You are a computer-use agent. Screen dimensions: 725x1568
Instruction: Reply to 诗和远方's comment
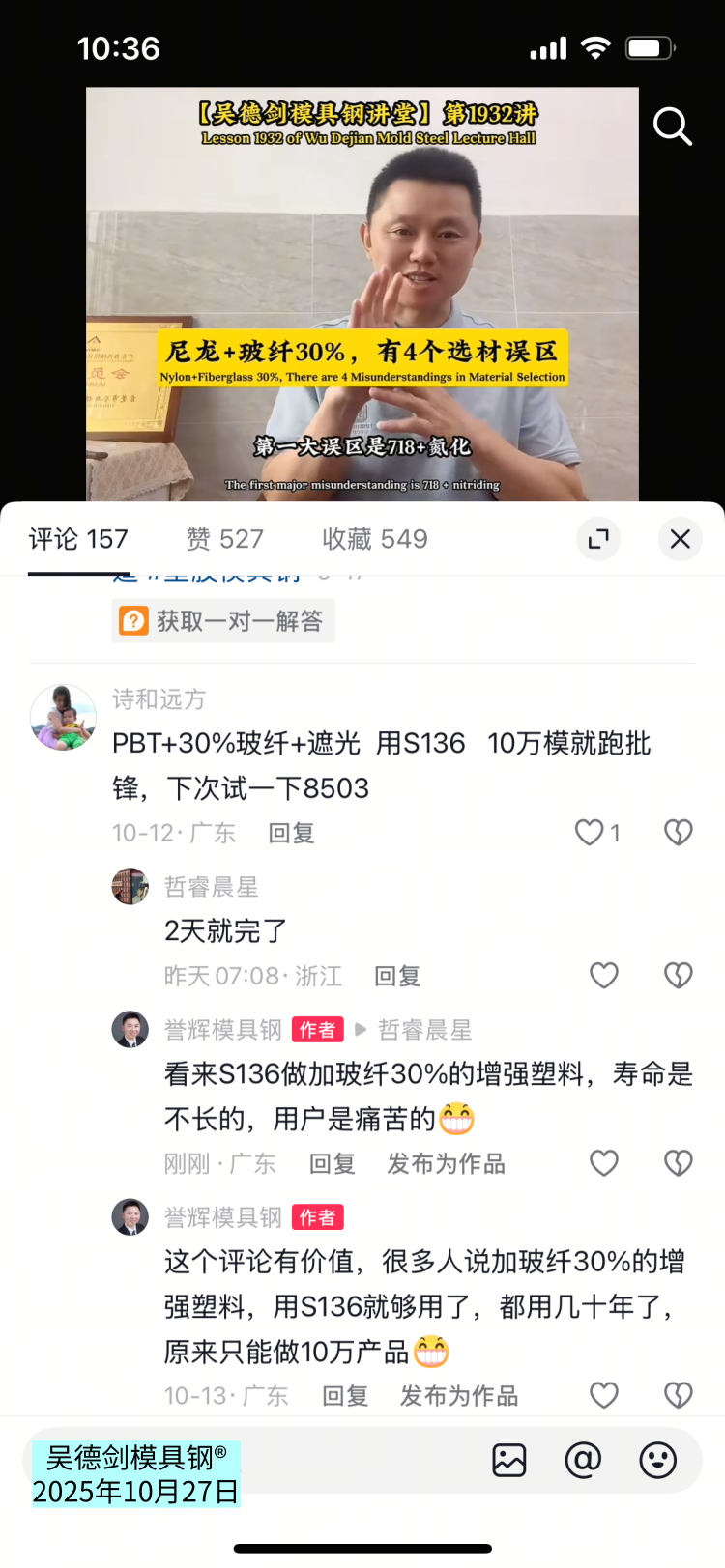tap(291, 833)
